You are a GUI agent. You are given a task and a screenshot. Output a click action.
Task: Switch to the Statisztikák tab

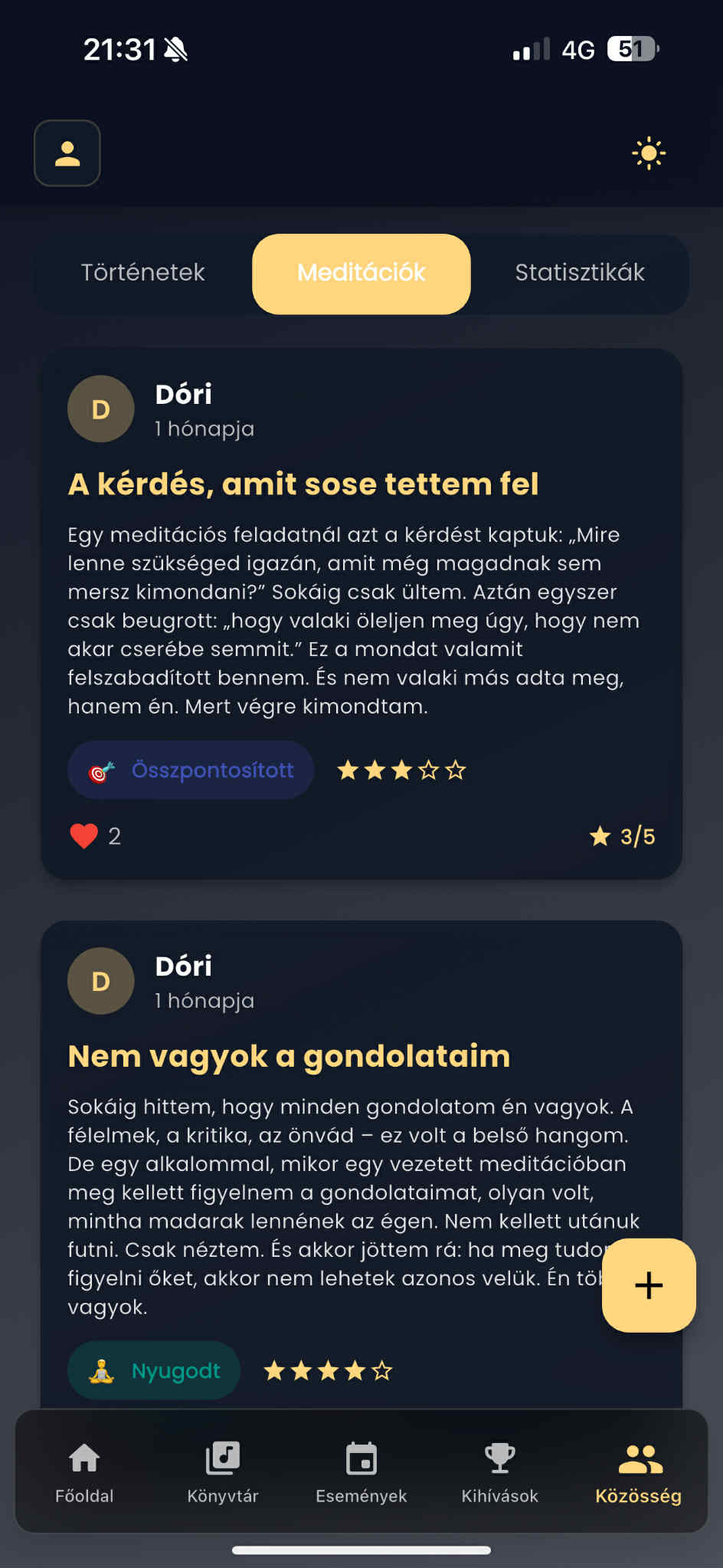click(579, 273)
